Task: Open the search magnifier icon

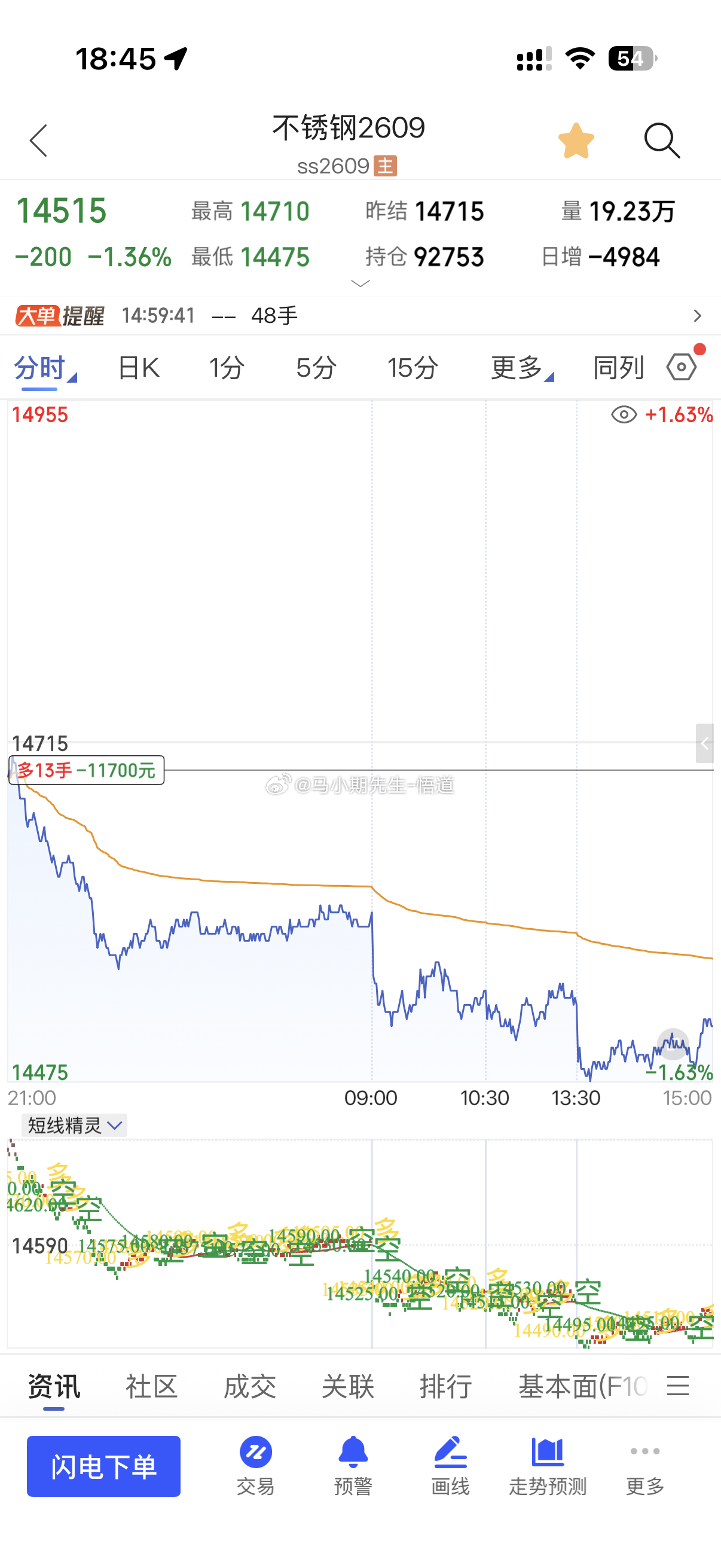Action: coord(662,141)
